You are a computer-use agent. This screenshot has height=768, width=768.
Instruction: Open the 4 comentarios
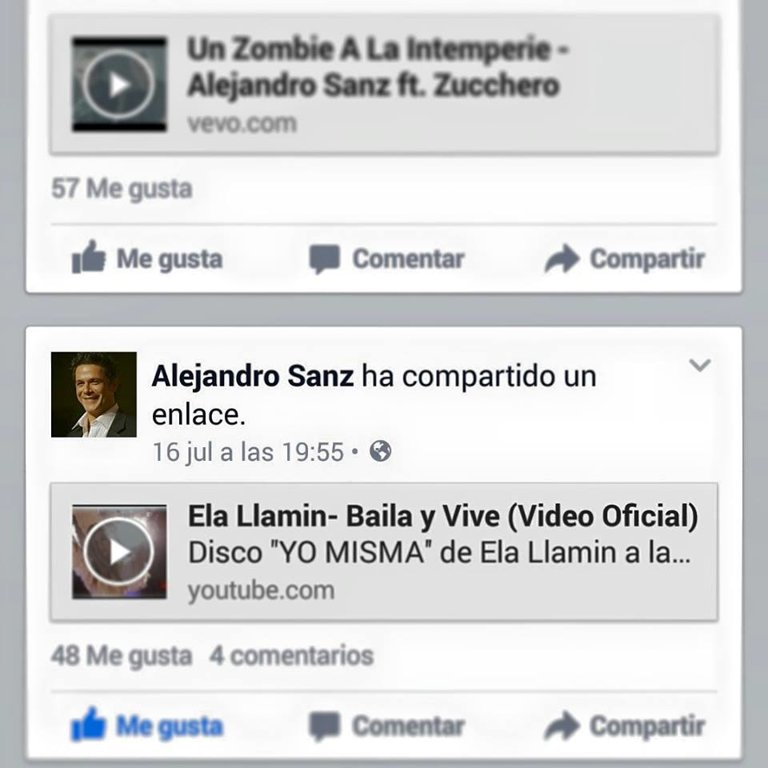pos(291,656)
